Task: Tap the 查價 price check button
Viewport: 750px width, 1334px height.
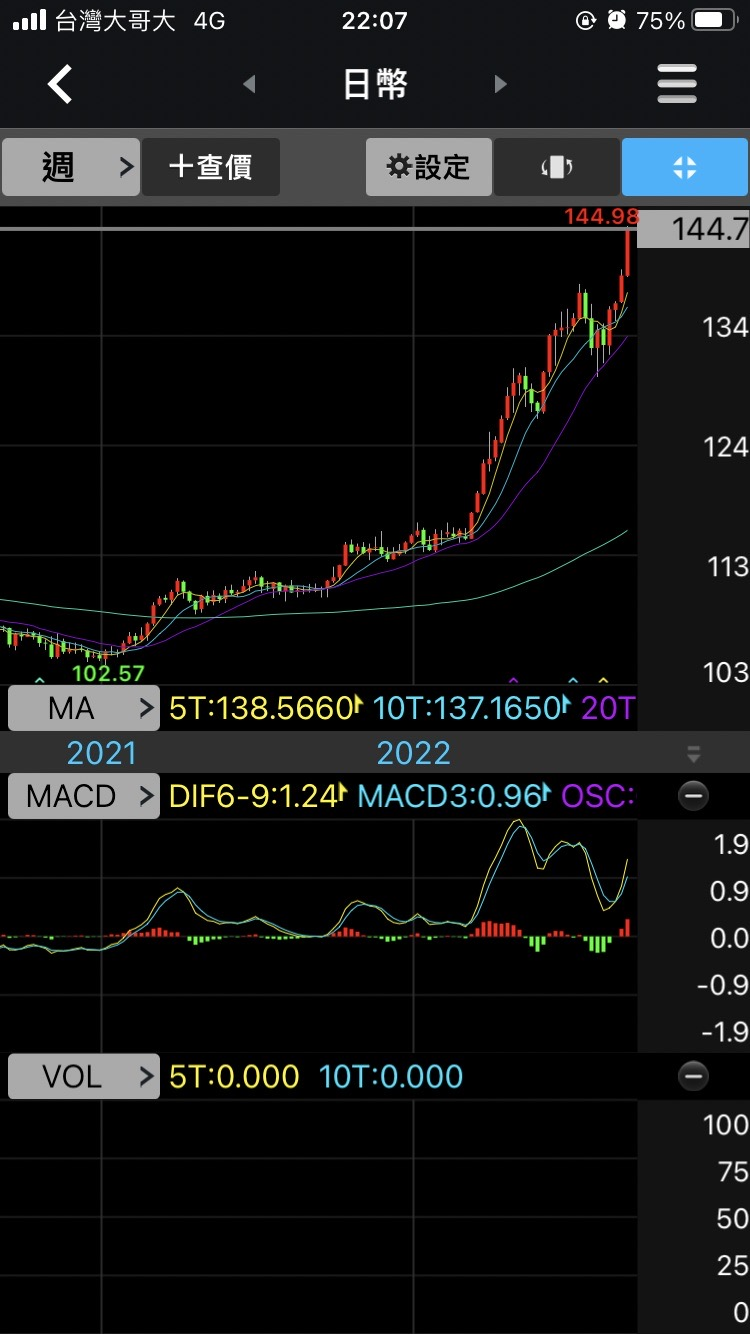Action: point(211,167)
